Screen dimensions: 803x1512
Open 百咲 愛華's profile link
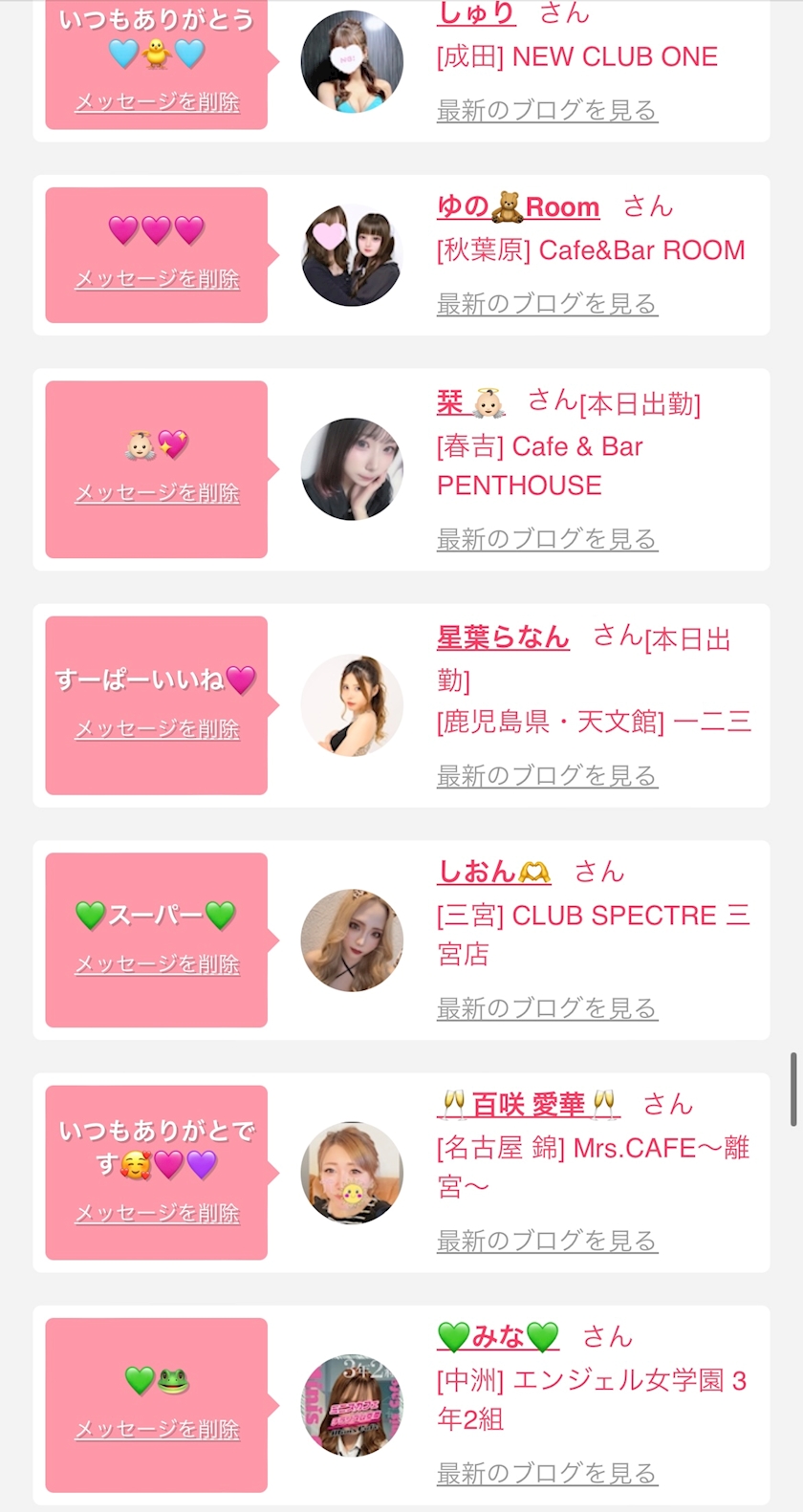pyautogui.click(x=528, y=1105)
